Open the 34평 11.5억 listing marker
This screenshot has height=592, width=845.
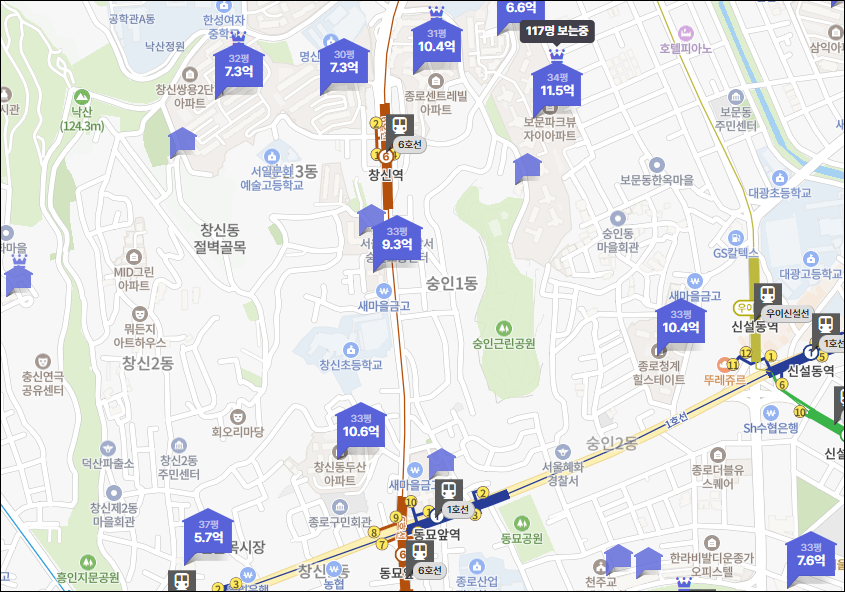(558, 84)
